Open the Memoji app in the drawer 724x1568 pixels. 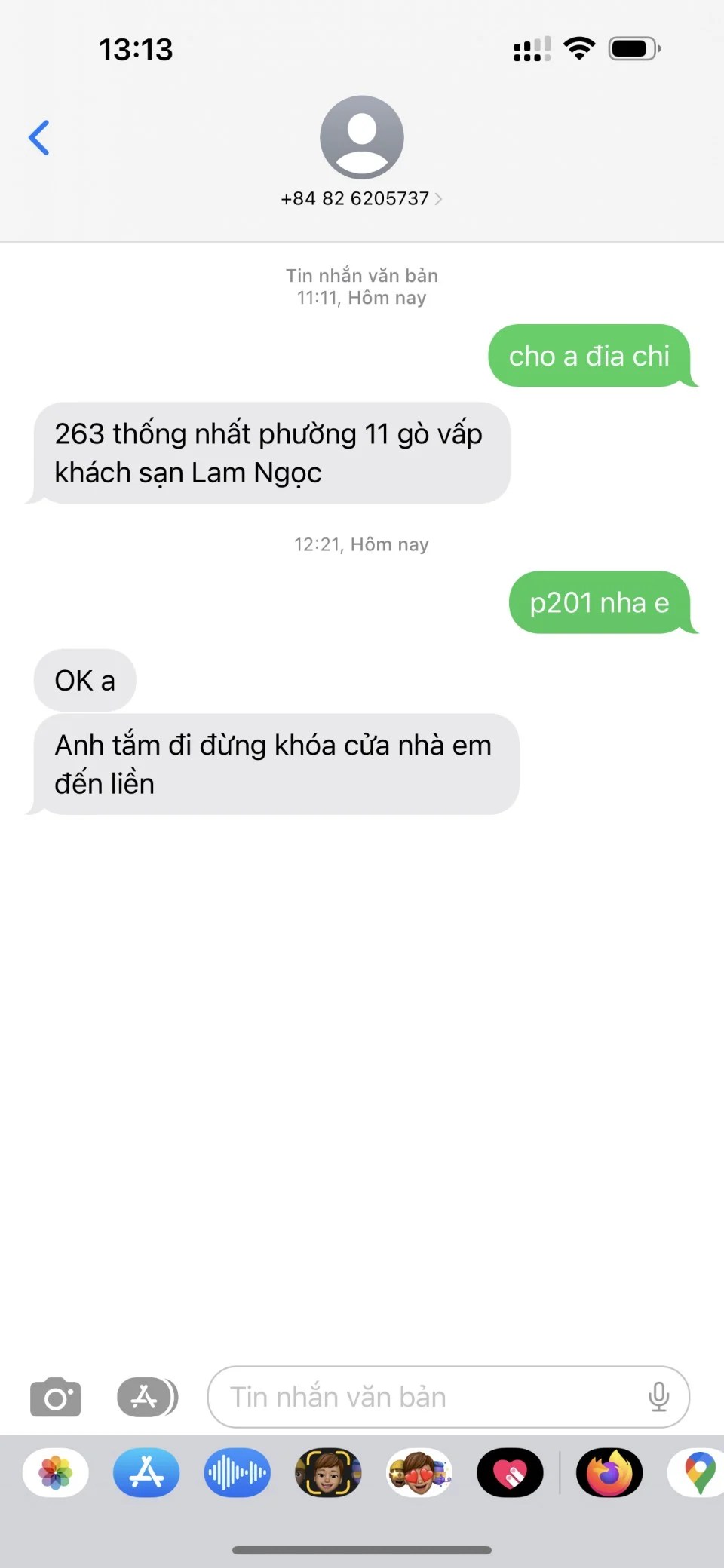click(328, 1472)
